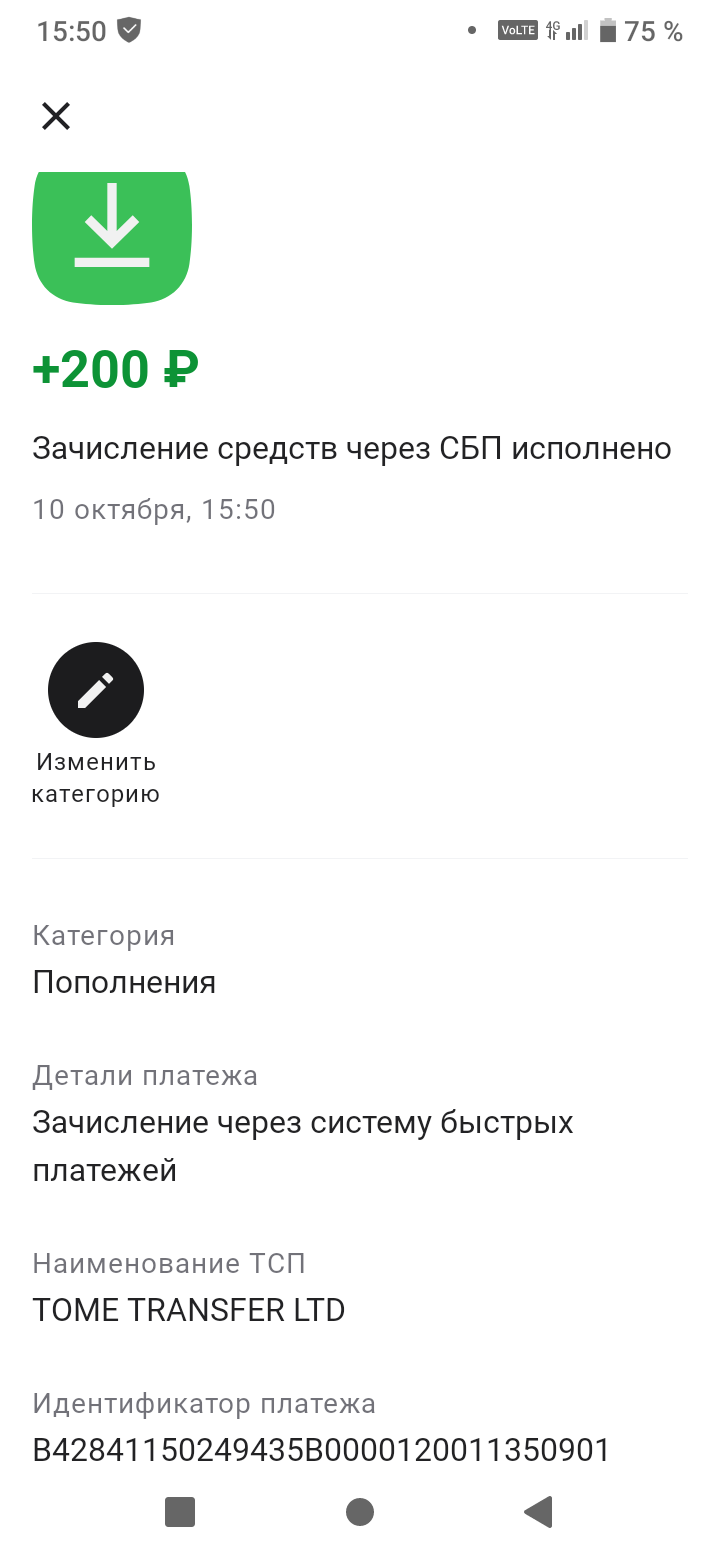
Task: Go to home via system home button
Action: pyautogui.click(x=360, y=1512)
